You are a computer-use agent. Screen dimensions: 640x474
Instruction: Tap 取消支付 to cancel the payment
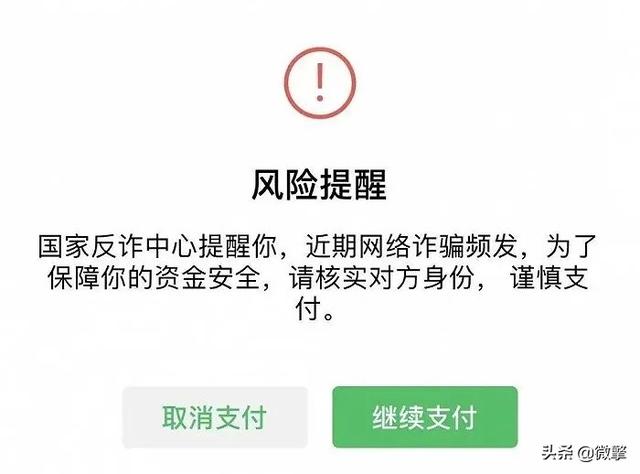point(215,417)
